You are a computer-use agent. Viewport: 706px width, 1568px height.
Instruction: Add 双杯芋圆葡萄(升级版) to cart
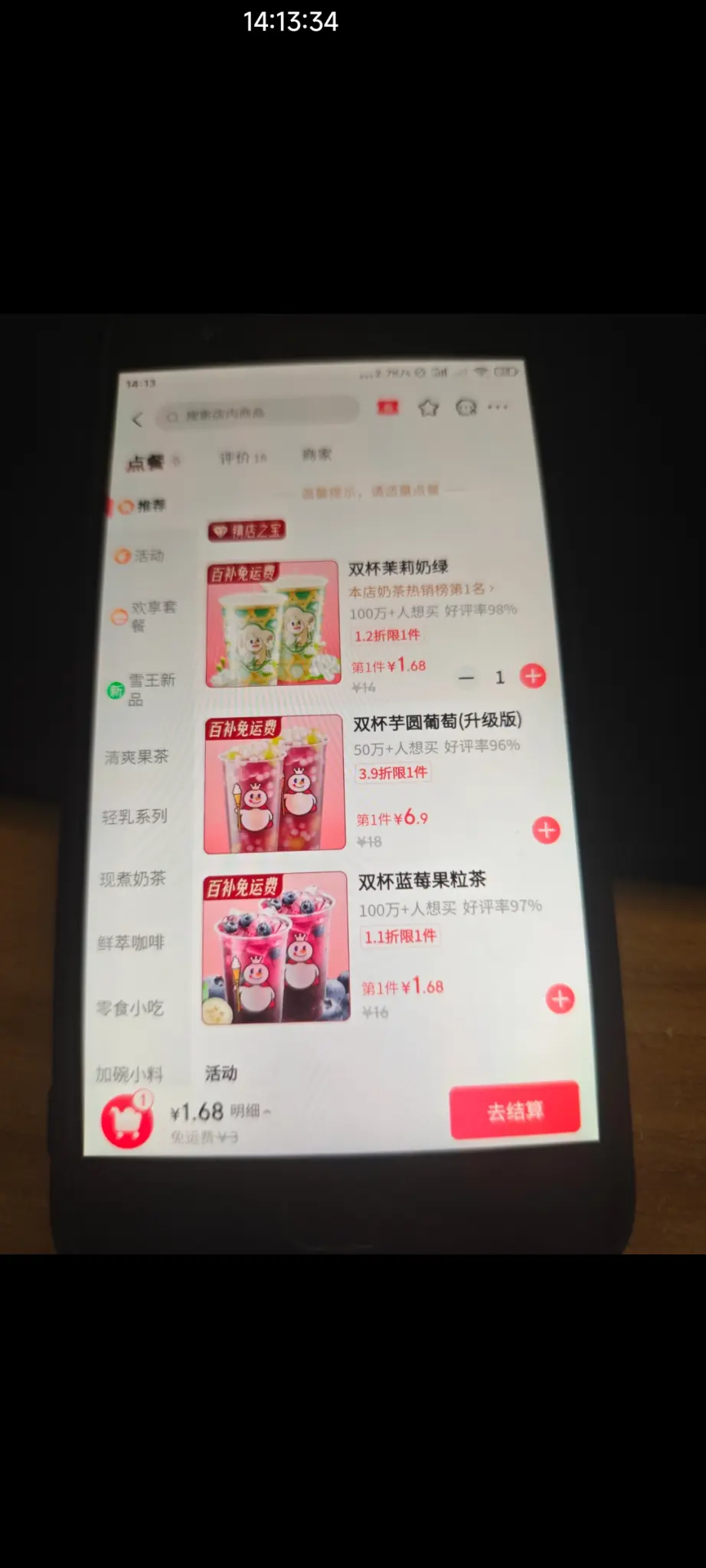(x=546, y=830)
